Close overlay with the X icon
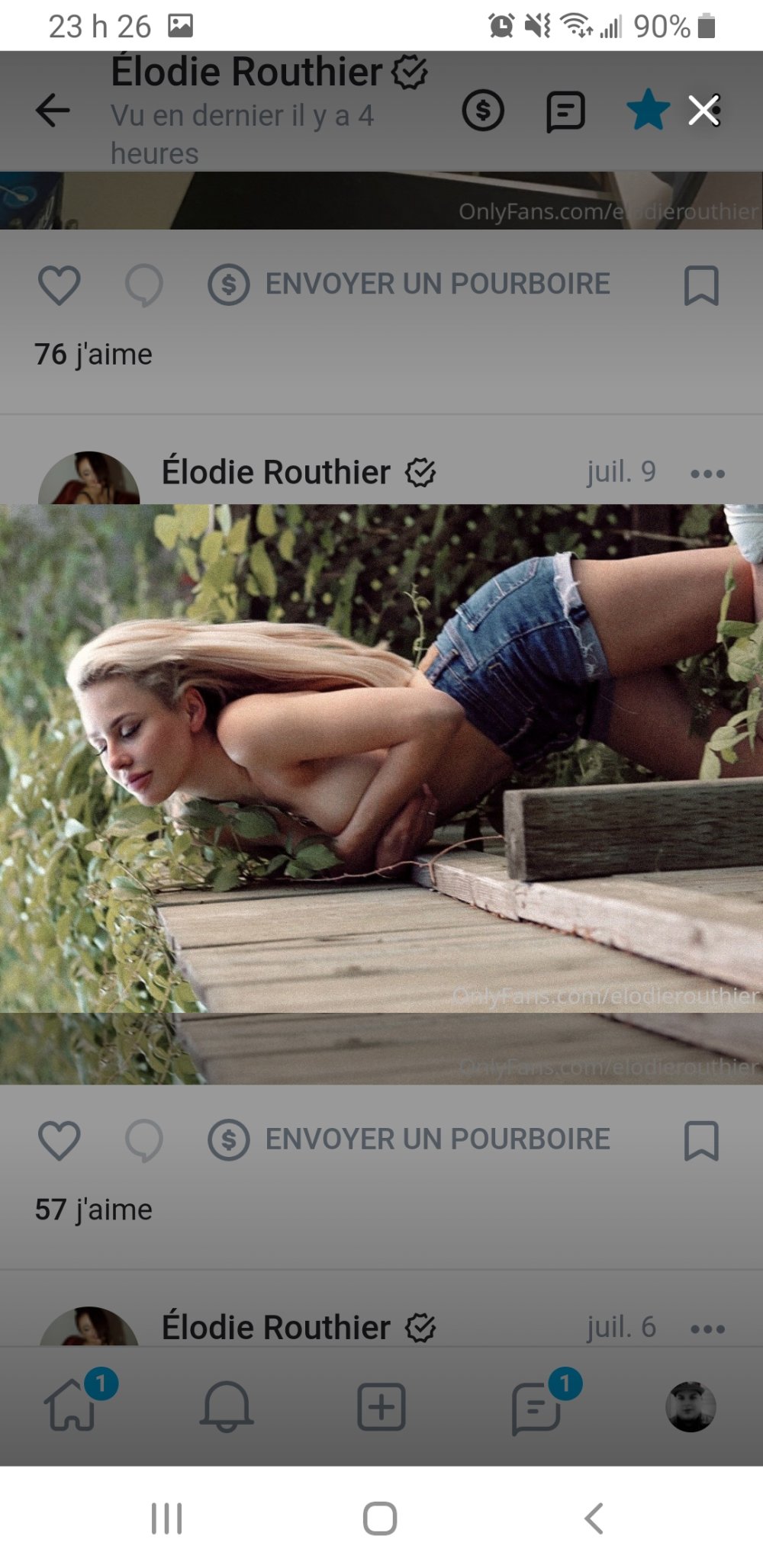This screenshot has width=763, height=1568. click(x=703, y=111)
